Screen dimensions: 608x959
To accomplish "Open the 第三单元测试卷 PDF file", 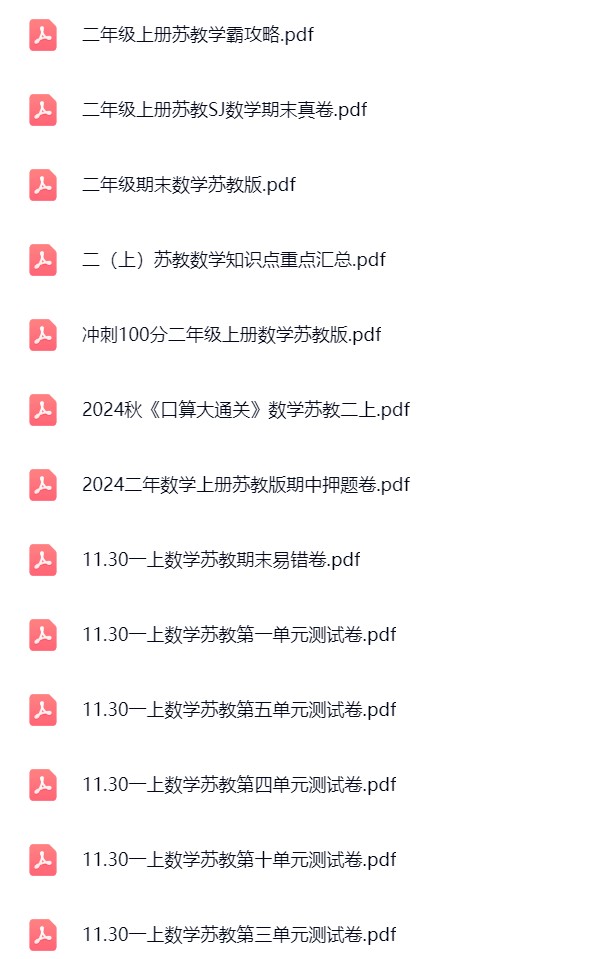I will pos(239,935).
